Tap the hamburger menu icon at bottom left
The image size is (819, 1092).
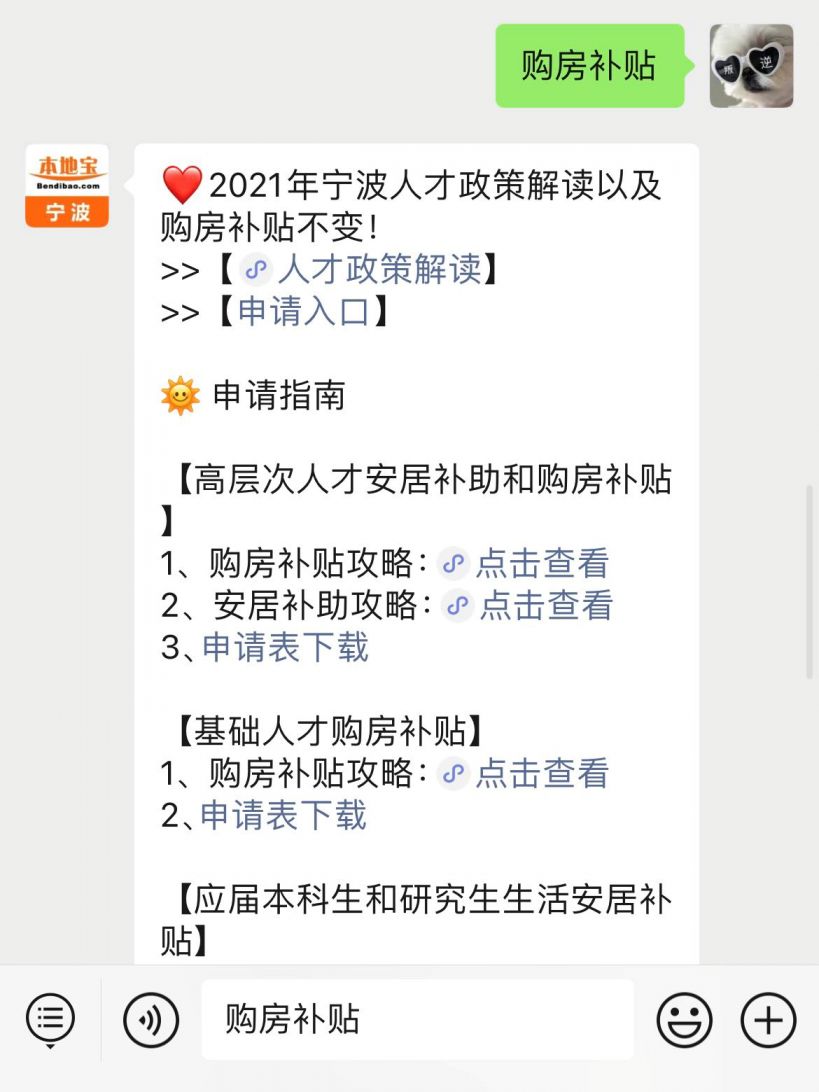48,1018
